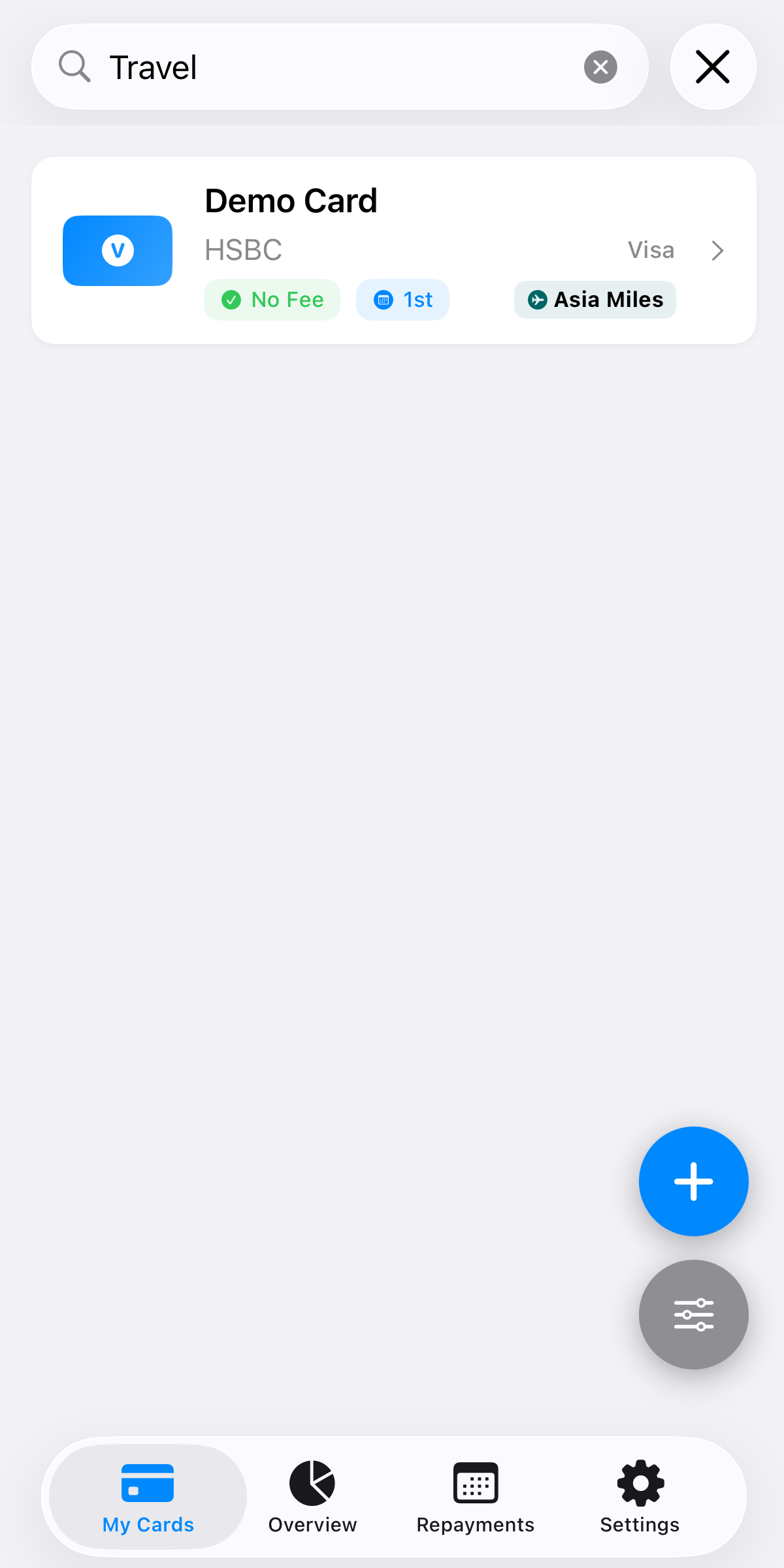The width and height of the screenshot is (784, 1568).
Task: Switch to the My Cards tab
Action: [148, 1497]
